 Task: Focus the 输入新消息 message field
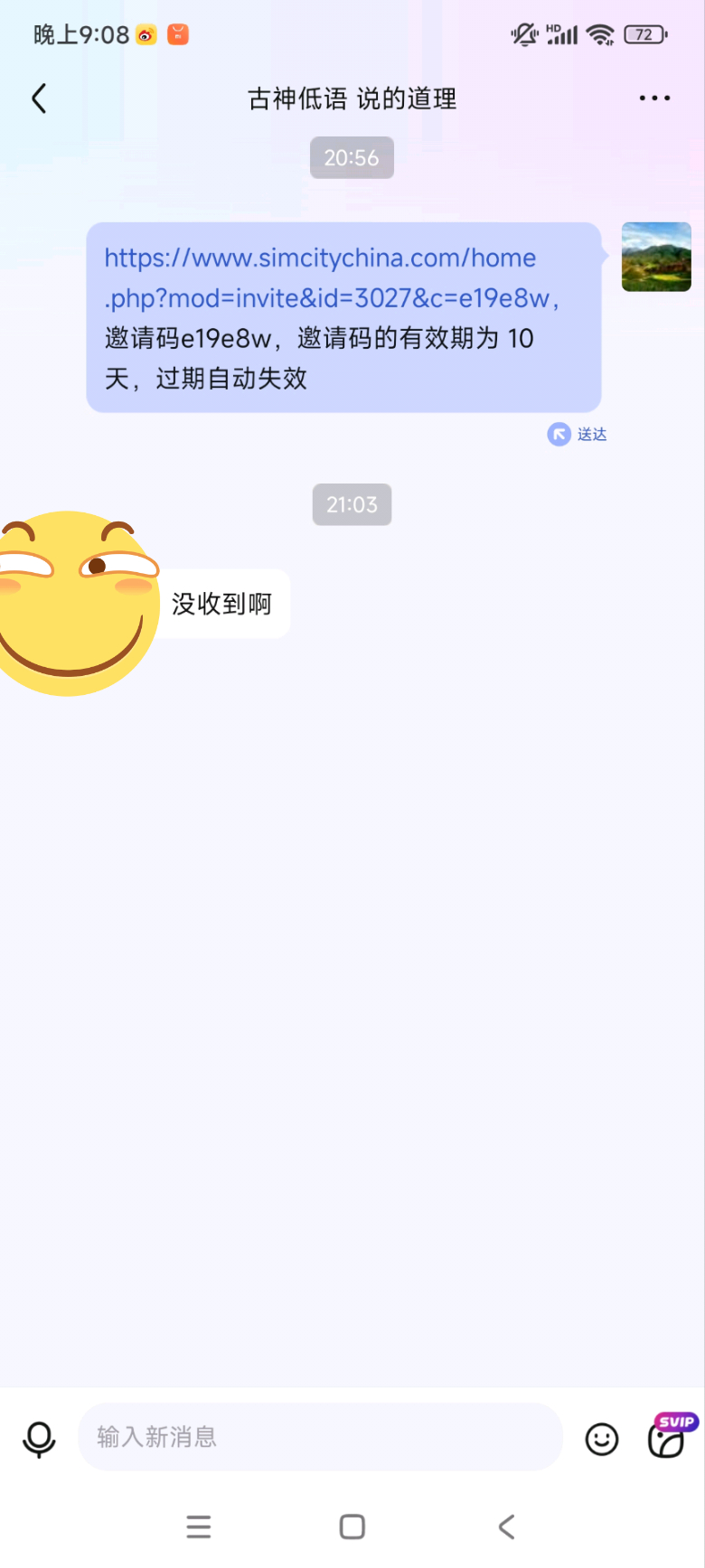(x=321, y=1437)
